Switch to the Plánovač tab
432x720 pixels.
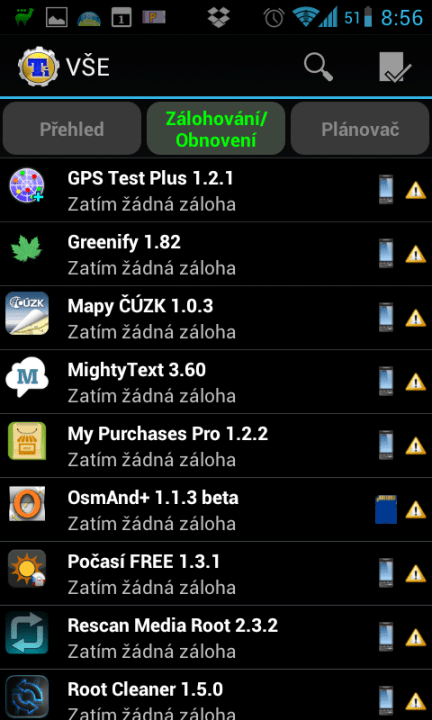coord(360,129)
